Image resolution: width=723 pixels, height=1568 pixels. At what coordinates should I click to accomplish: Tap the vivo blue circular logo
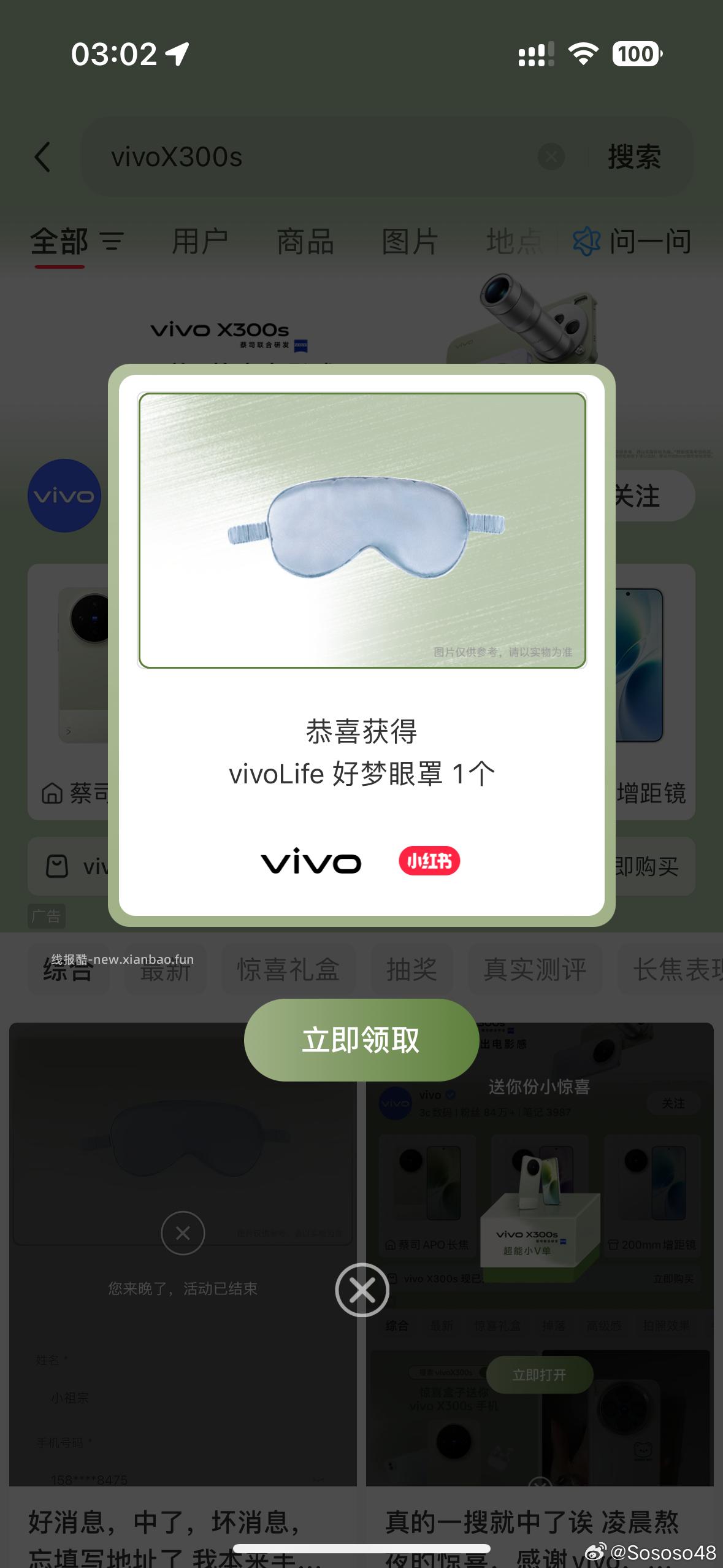[x=64, y=494]
